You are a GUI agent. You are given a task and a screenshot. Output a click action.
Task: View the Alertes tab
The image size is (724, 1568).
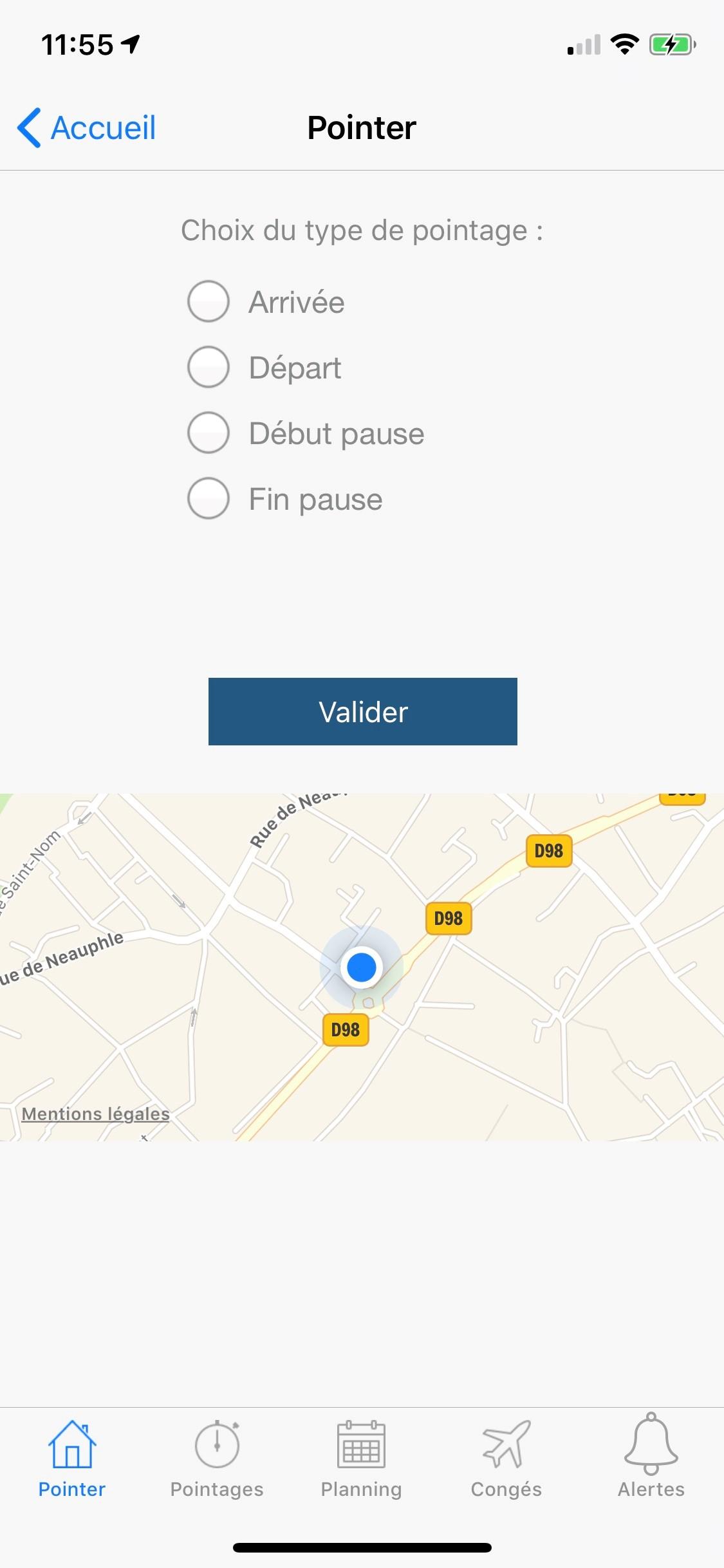coord(651,1457)
